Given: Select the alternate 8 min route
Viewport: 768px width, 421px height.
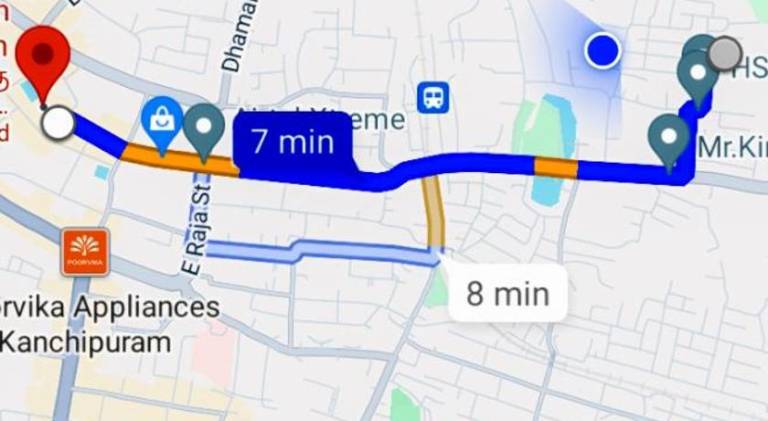Looking at the screenshot, I should coord(507,293).
